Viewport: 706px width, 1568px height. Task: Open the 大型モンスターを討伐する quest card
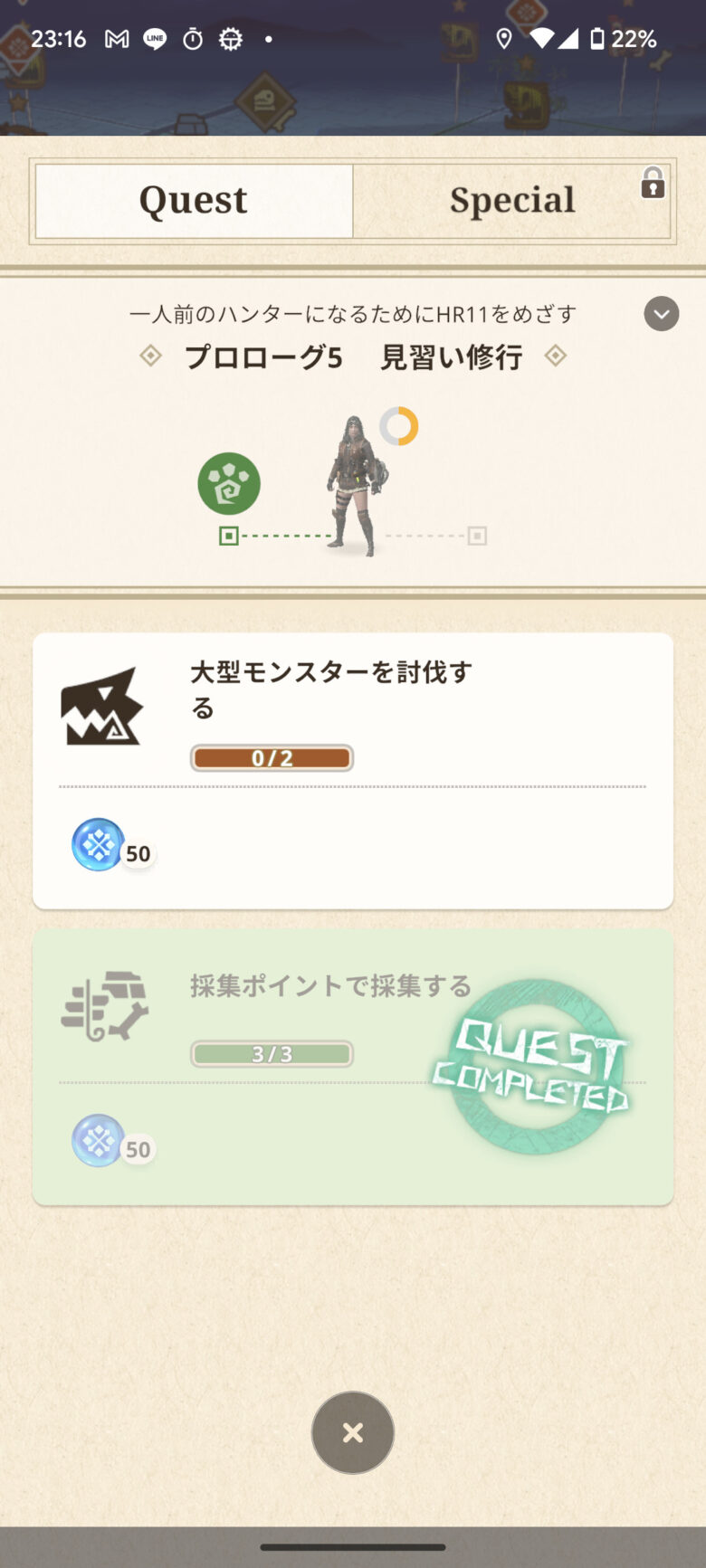(353, 770)
